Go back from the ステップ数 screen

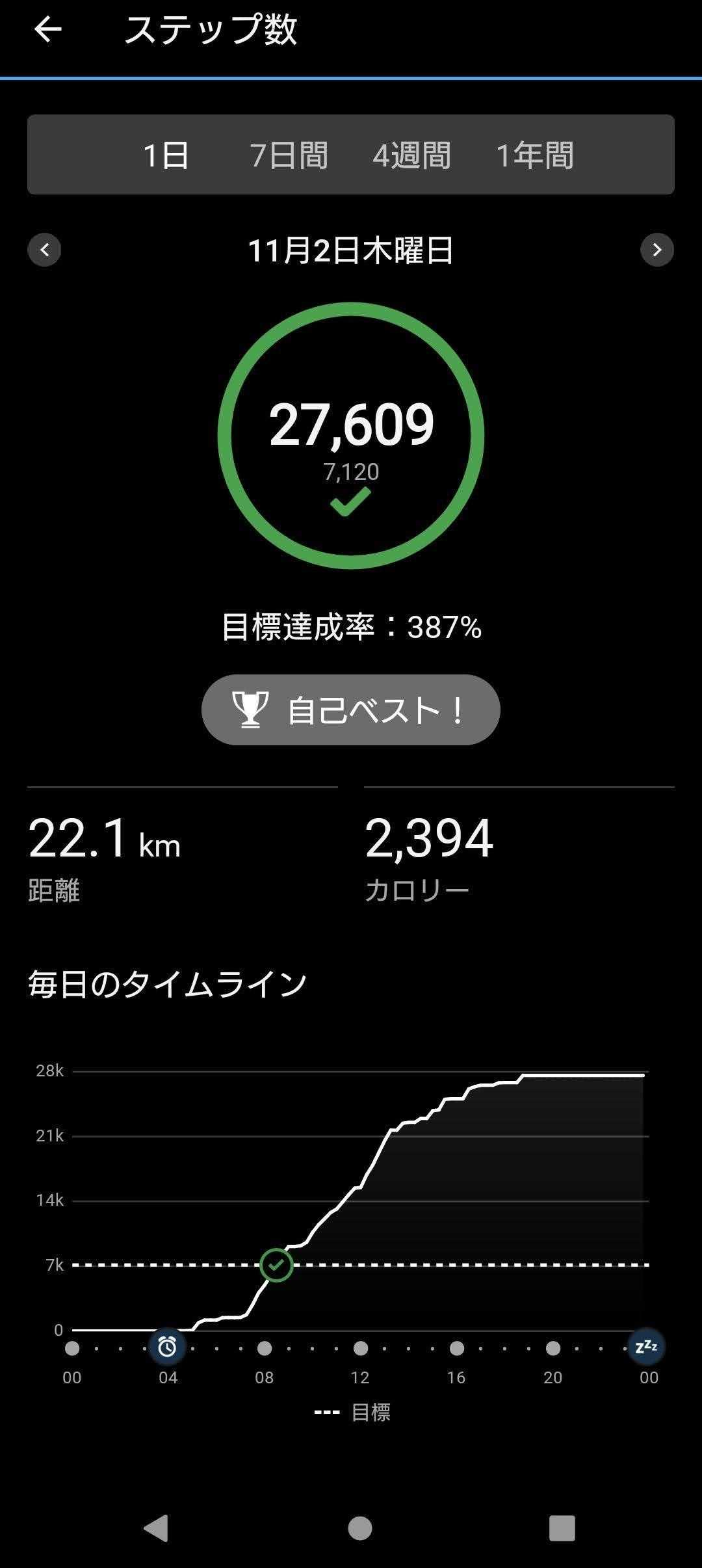tap(47, 29)
